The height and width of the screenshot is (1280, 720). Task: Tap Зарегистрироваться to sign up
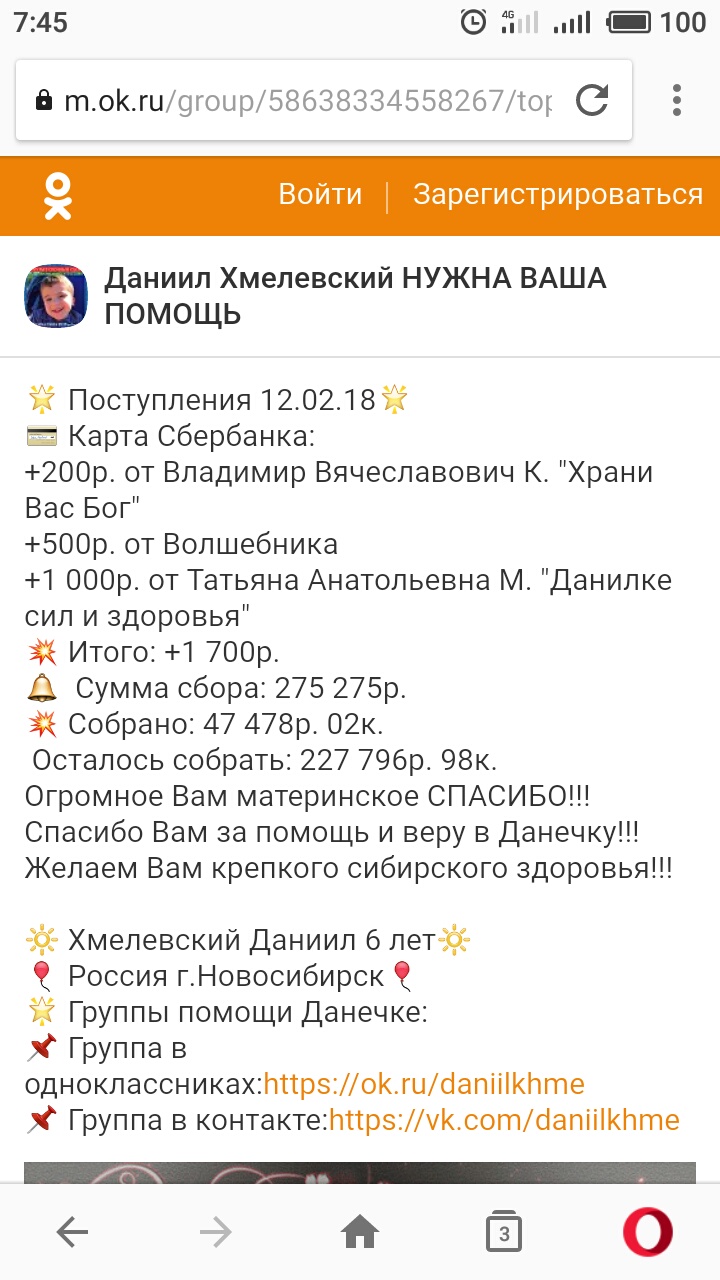[558, 194]
